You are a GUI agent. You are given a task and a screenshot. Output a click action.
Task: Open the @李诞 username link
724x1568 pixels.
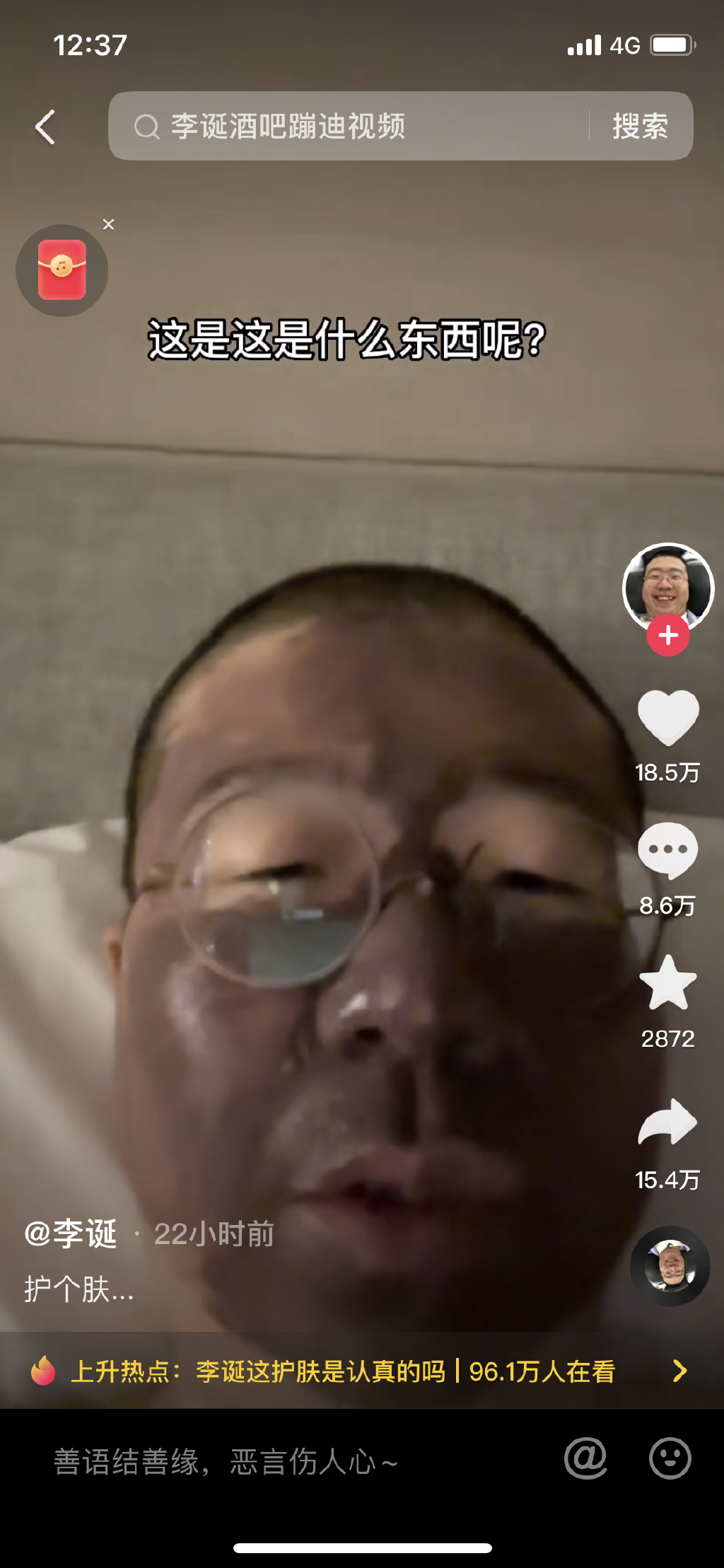[71, 1234]
